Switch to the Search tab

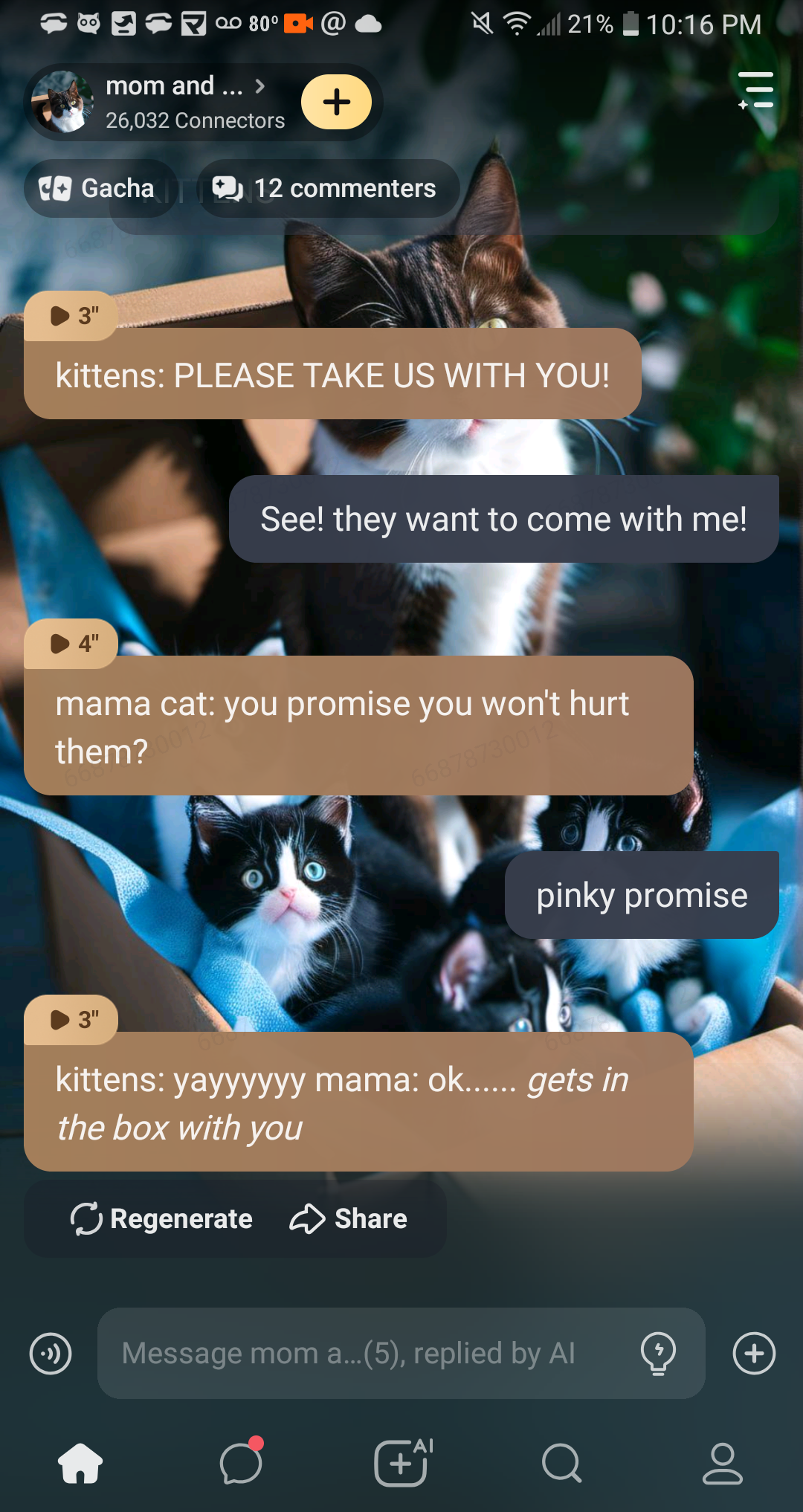coord(562,1464)
